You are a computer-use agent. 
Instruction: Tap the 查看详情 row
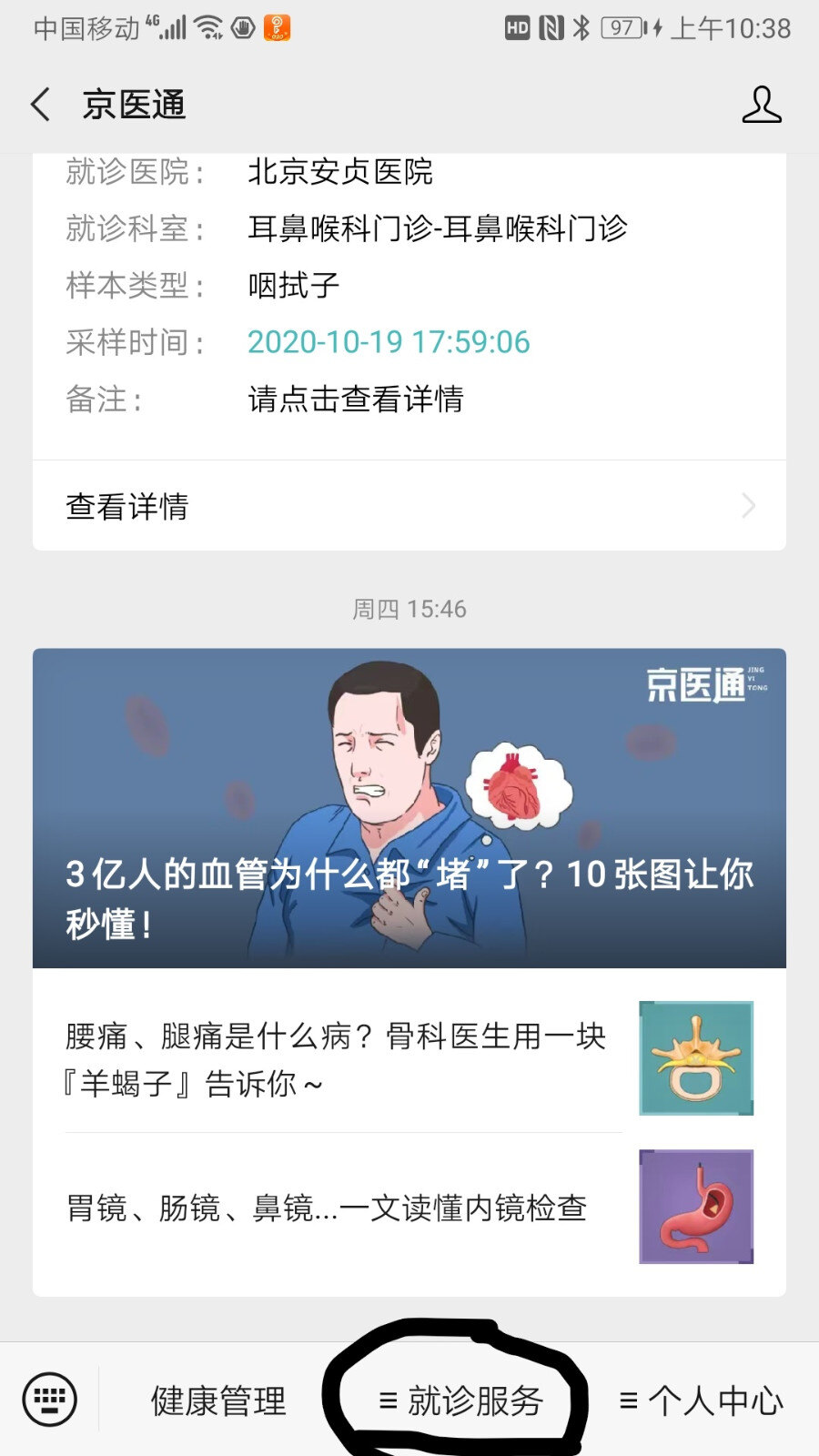coord(127,506)
